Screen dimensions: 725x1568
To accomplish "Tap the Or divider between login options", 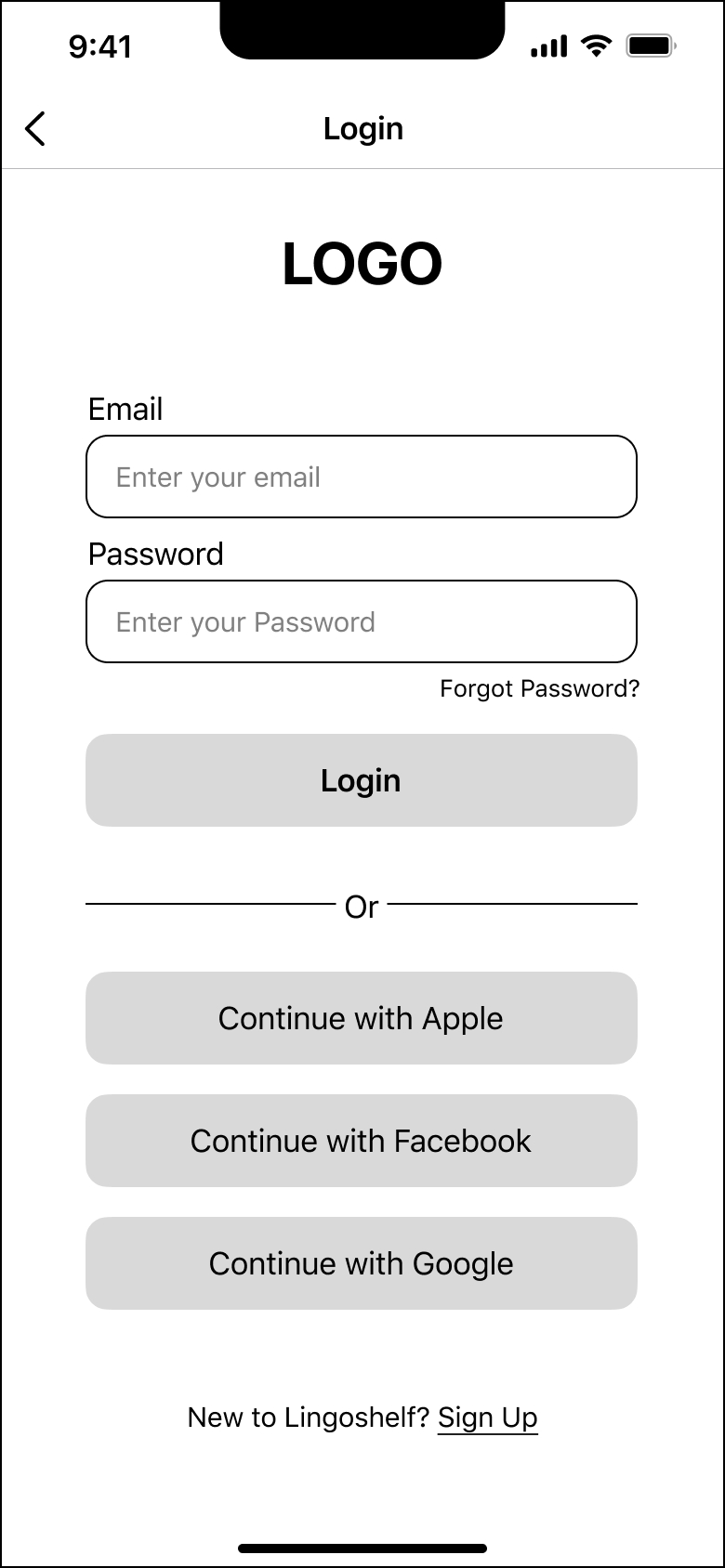I will pyautogui.click(x=362, y=906).
